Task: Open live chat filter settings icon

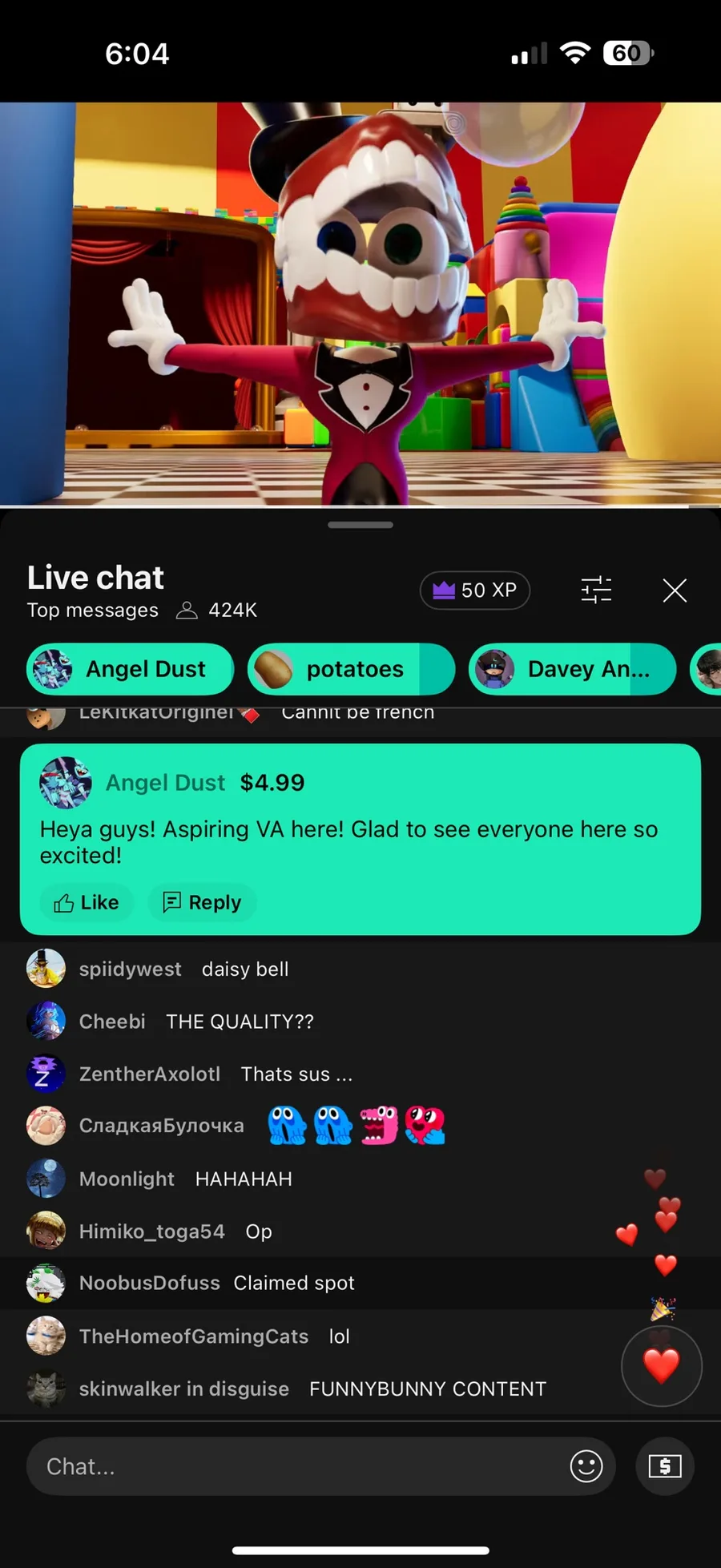Action: pos(596,591)
